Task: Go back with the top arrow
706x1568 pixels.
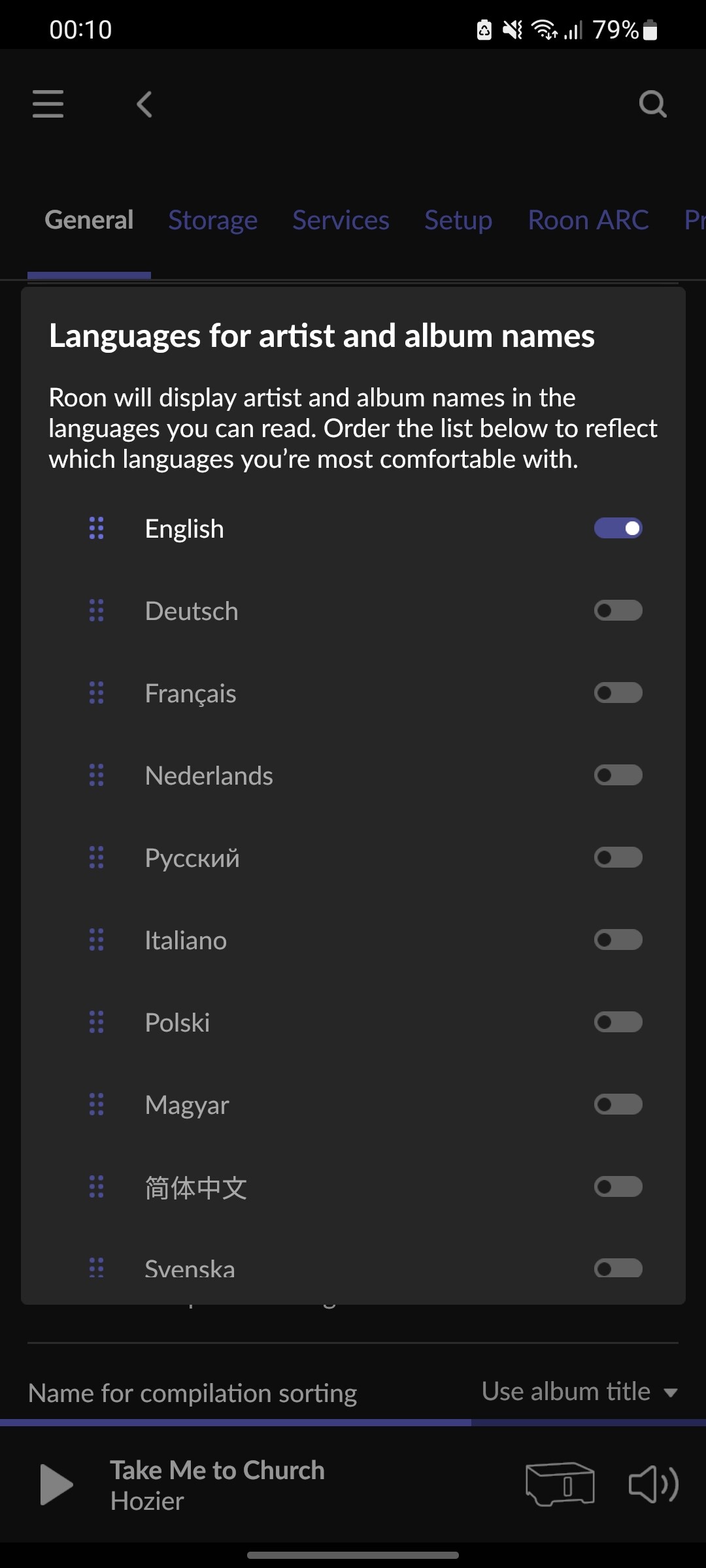Action: (144, 104)
